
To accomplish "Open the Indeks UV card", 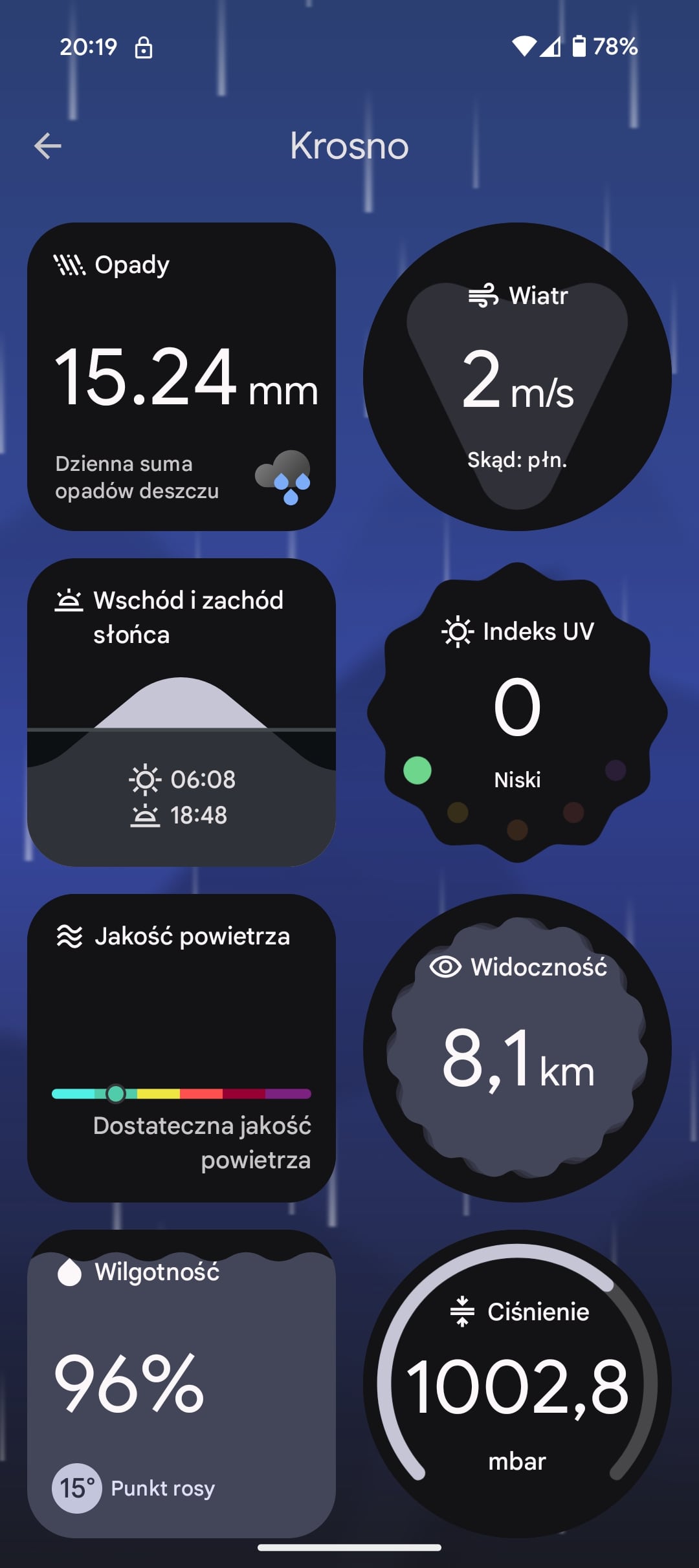I will click(517, 712).
